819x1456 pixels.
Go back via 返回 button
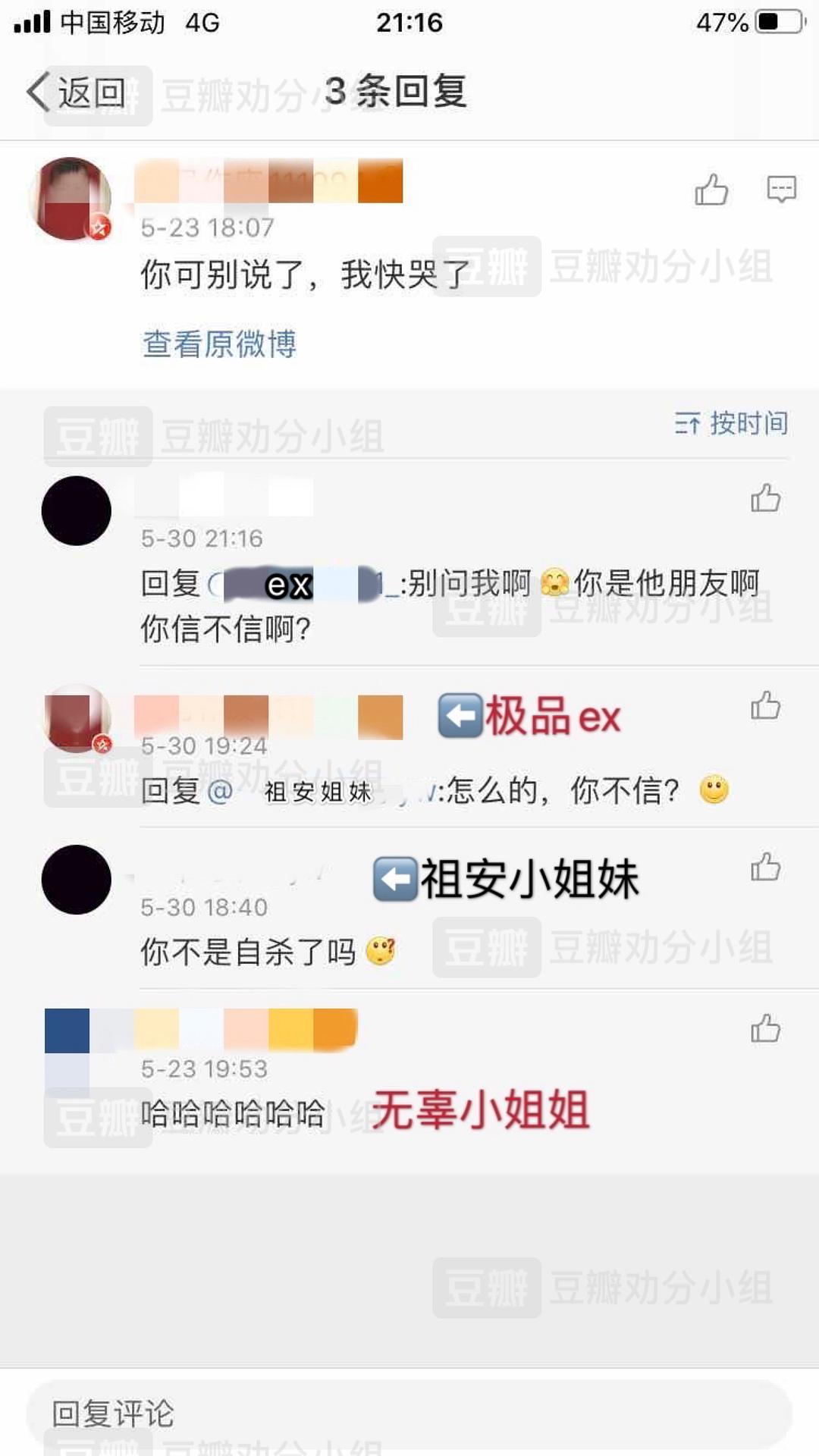(x=76, y=93)
